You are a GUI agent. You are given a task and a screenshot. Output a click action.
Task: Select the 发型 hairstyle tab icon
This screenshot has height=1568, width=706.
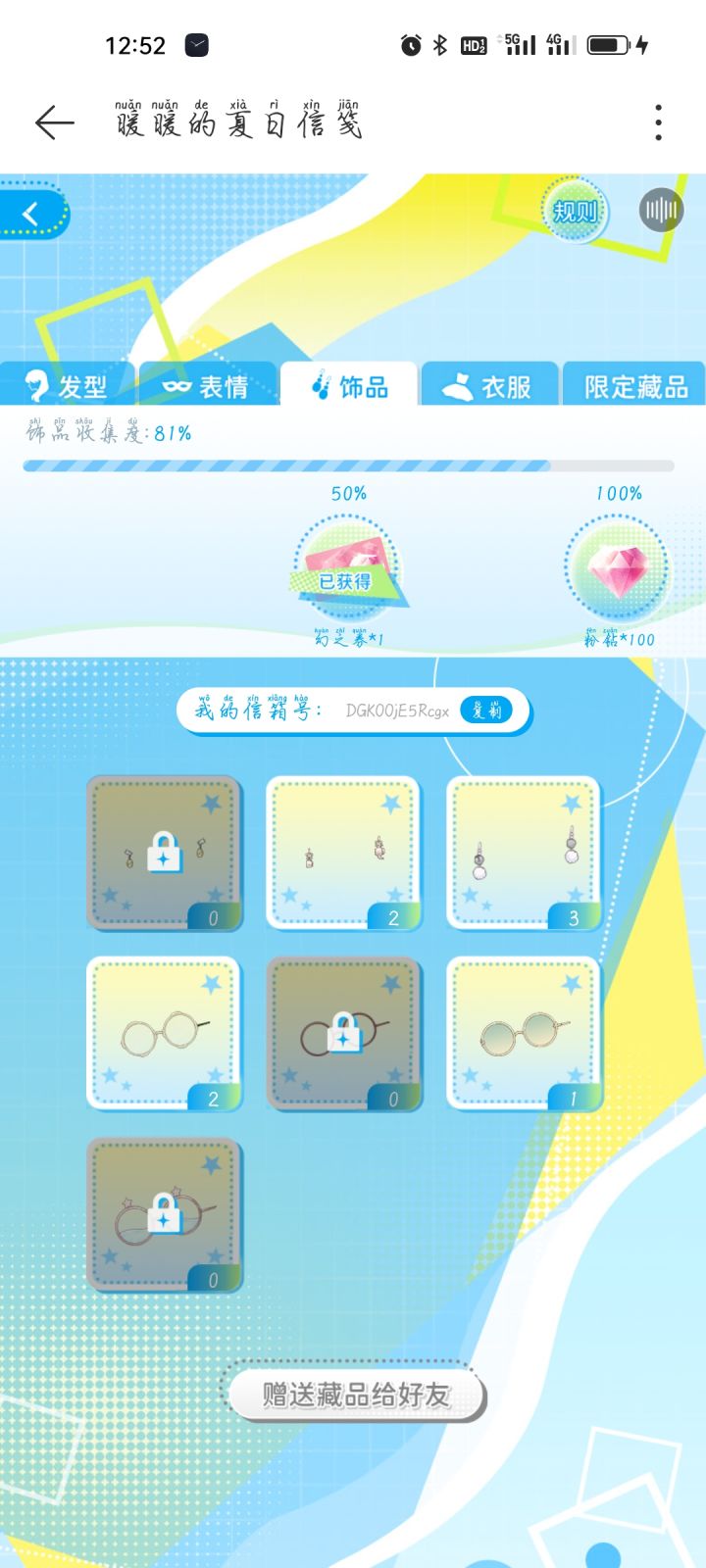tap(38, 385)
